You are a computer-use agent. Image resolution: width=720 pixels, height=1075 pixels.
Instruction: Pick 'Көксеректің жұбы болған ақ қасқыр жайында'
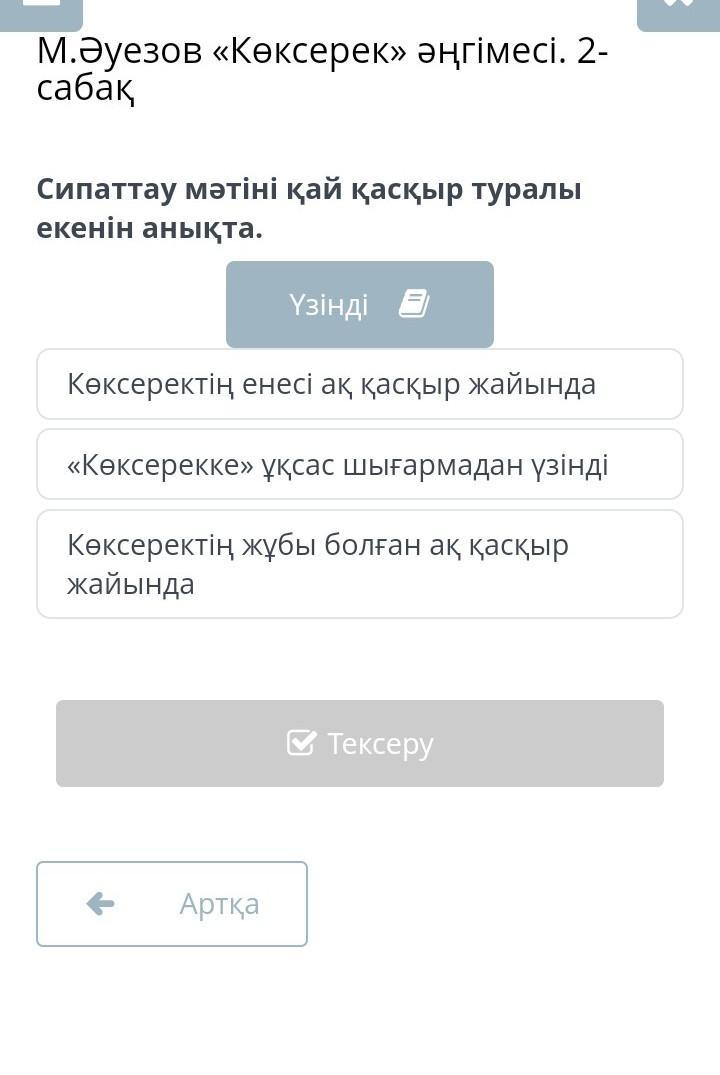pyautogui.click(x=359, y=564)
